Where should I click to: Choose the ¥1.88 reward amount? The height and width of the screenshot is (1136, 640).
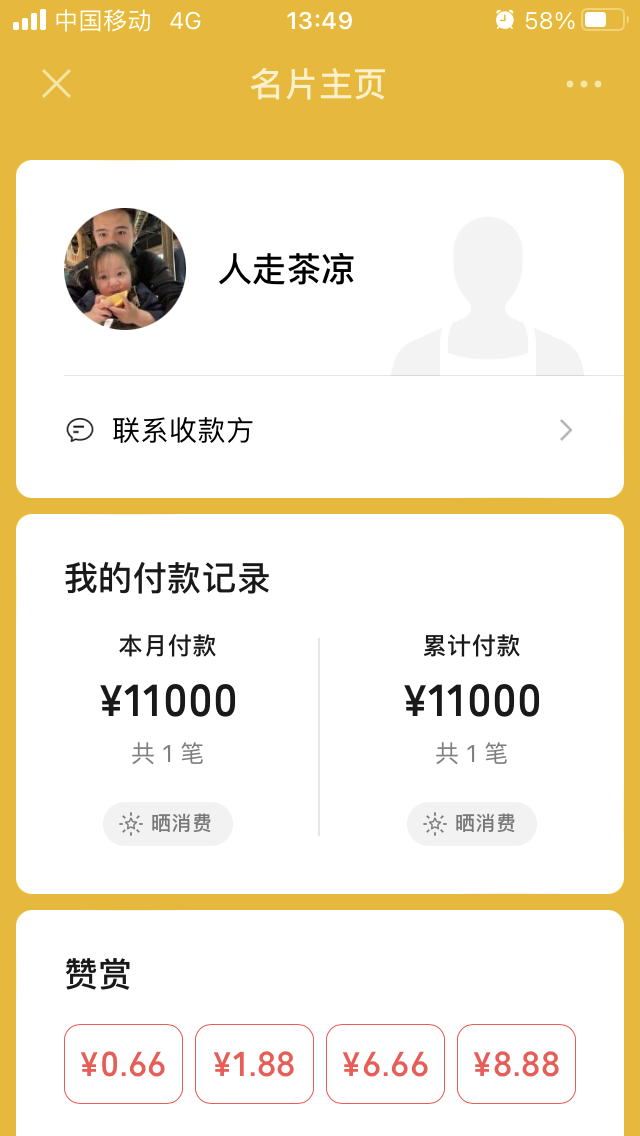coord(254,1064)
